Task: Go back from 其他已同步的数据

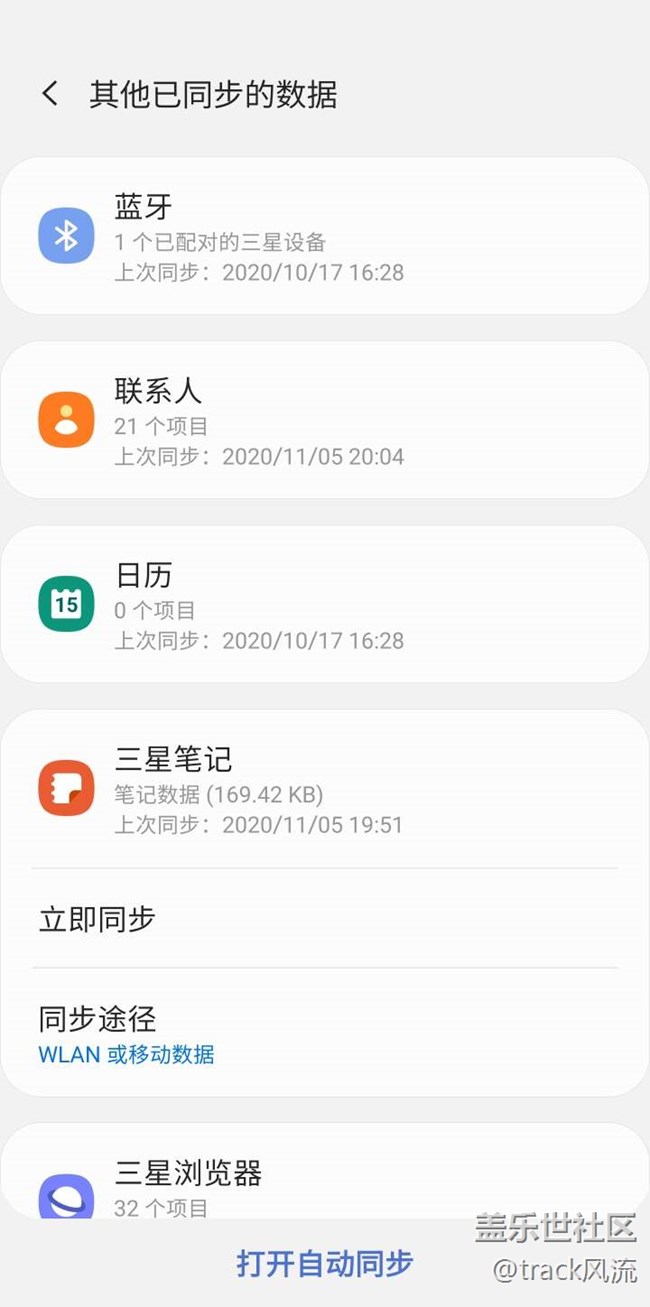Action: coord(50,94)
